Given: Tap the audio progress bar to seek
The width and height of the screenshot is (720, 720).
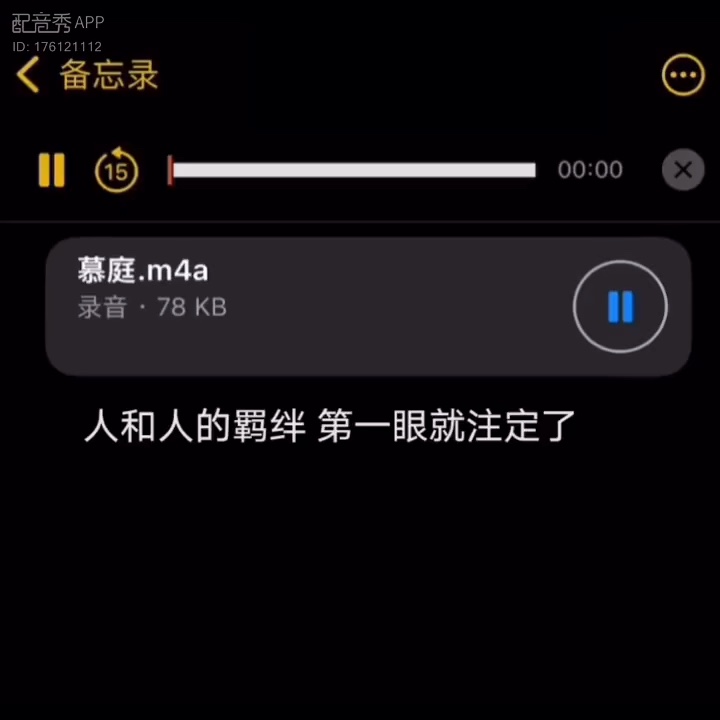Looking at the screenshot, I should point(353,170).
